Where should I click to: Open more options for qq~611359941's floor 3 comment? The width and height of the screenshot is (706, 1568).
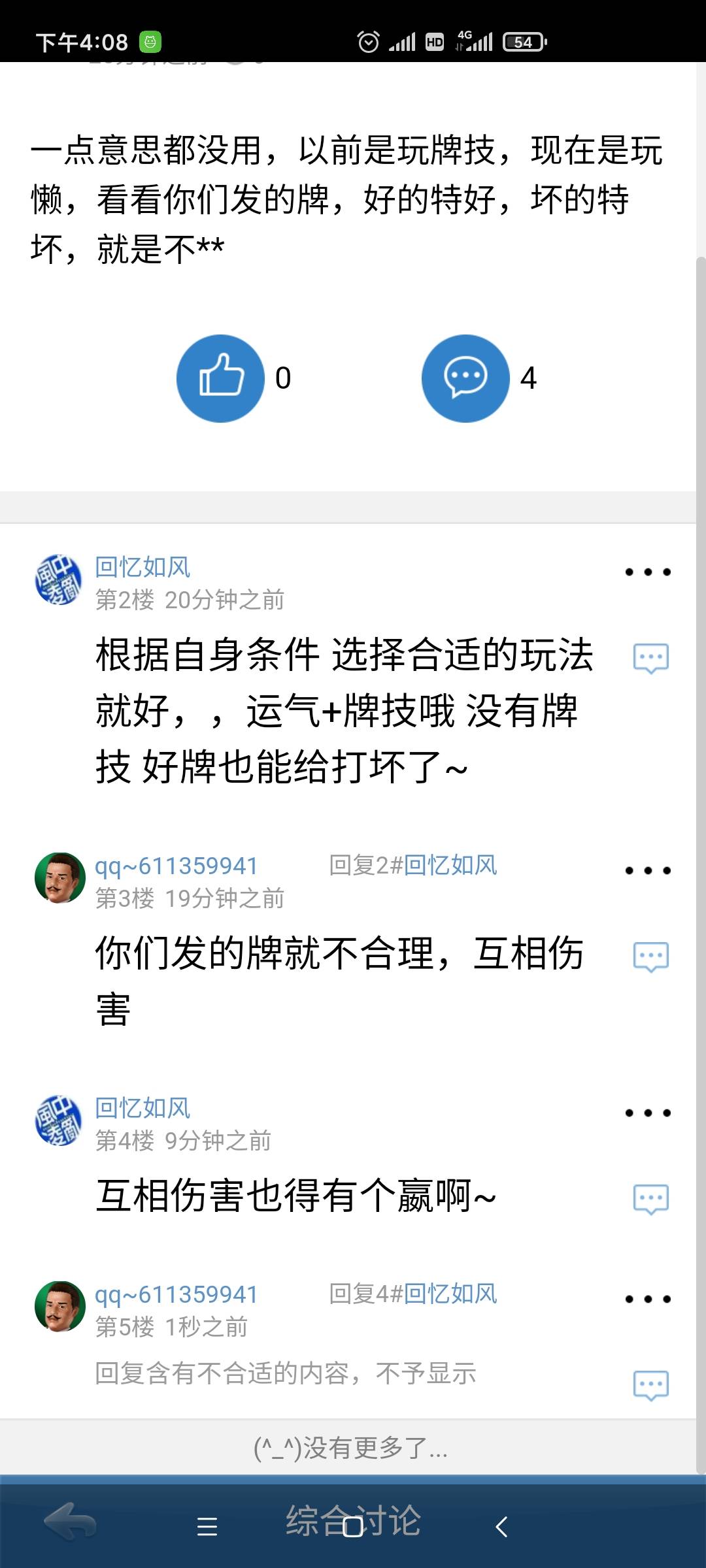point(648,870)
